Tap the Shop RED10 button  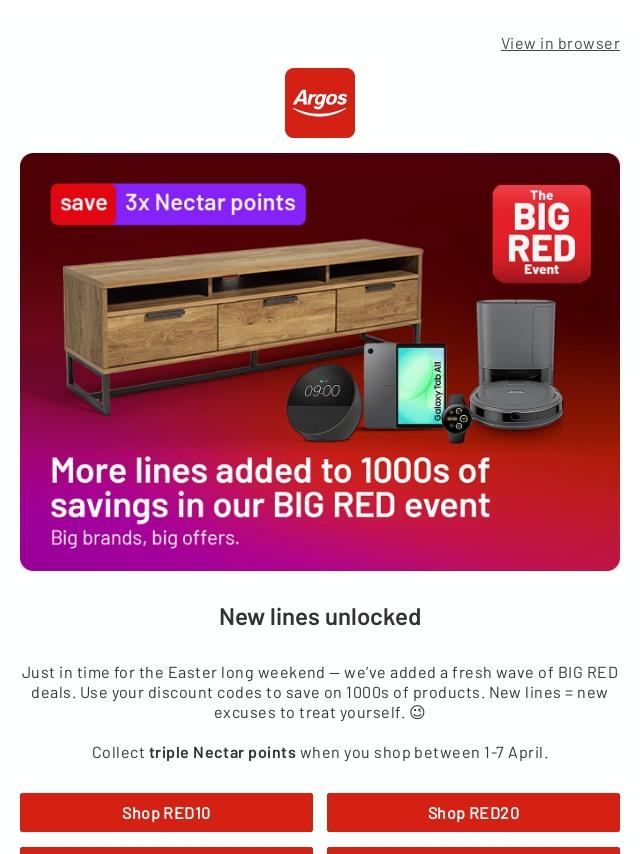coord(166,813)
